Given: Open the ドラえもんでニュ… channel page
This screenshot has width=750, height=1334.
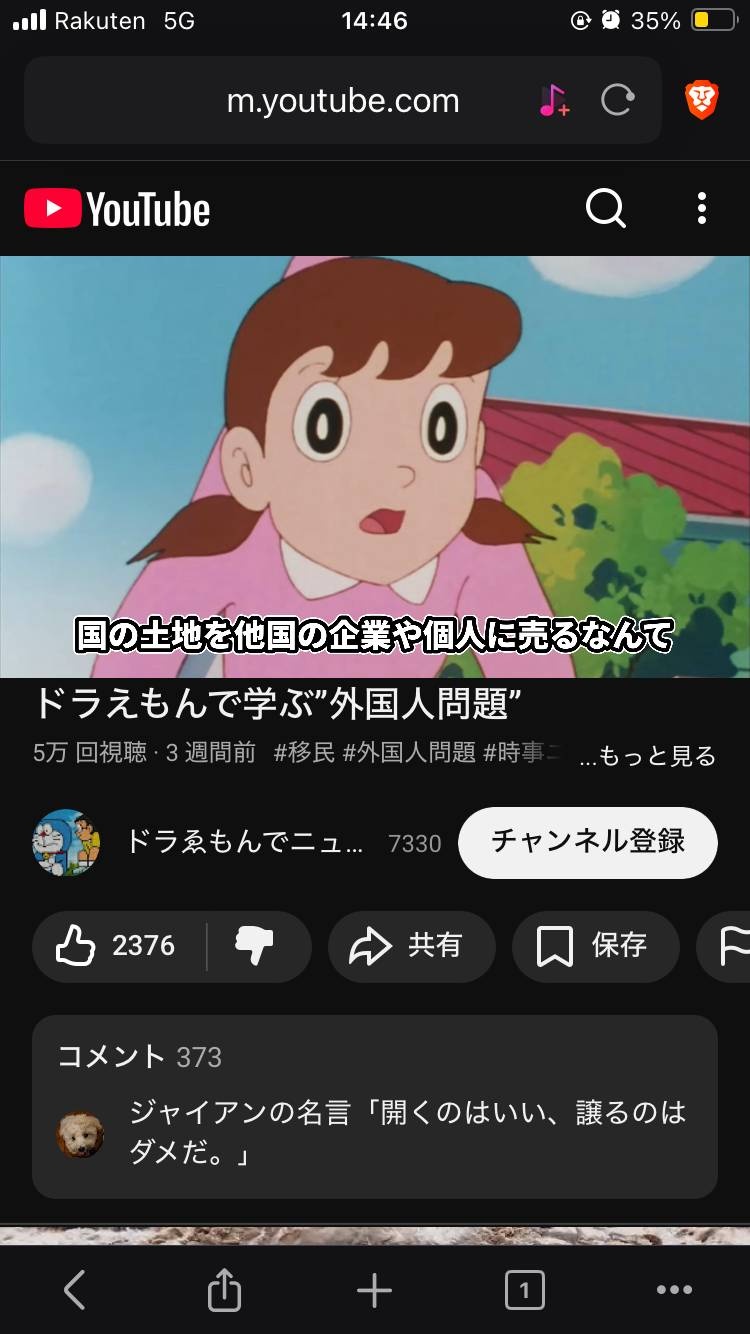Looking at the screenshot, I should 245,843.
